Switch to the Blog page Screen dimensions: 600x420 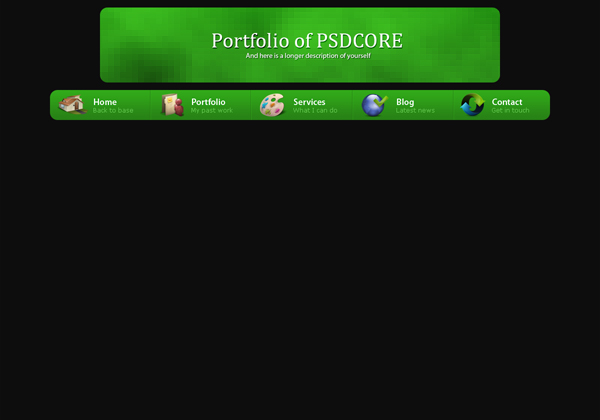(x=404, y=103)
